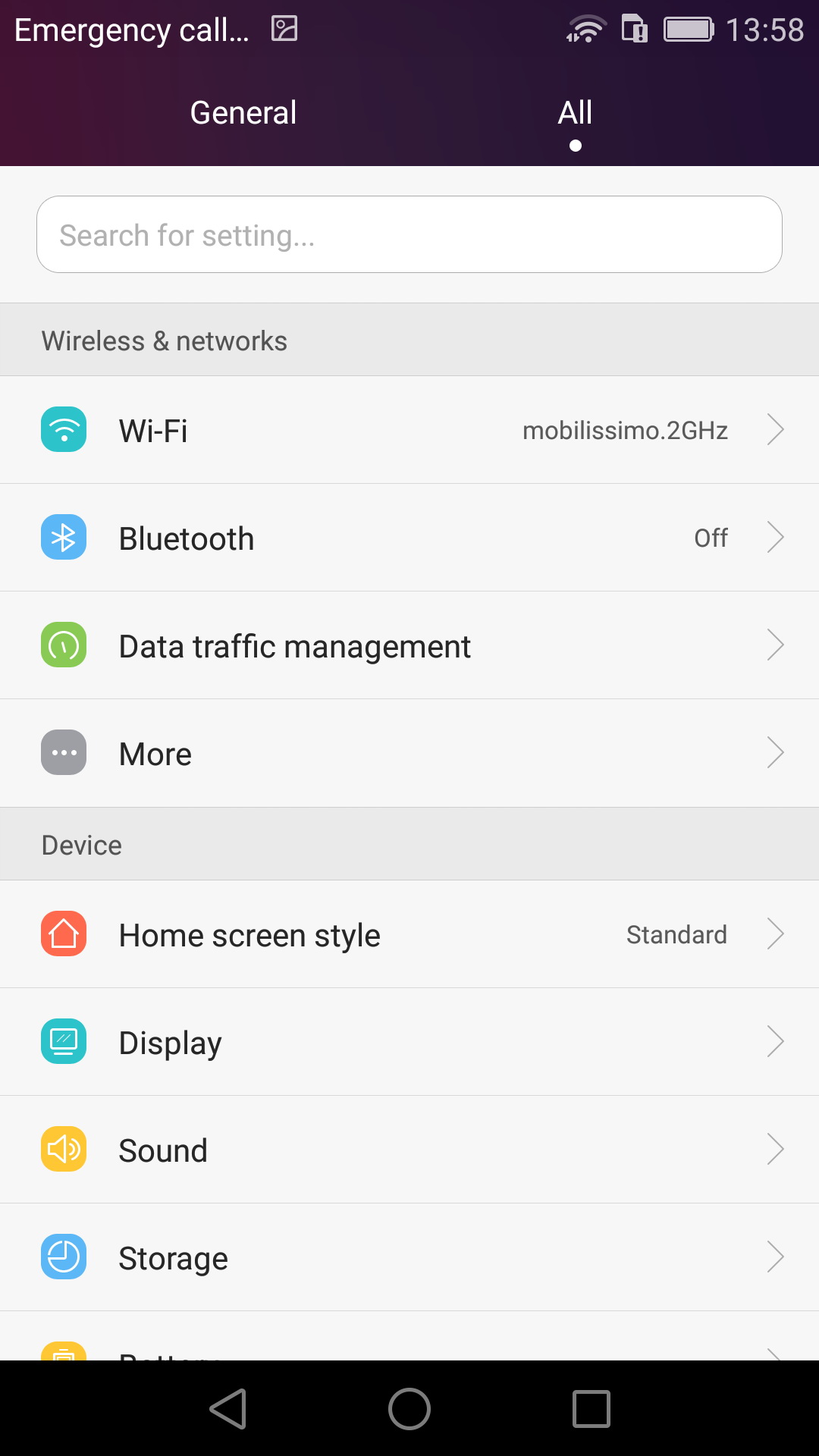Tap the Search for setting field
Viewport: 819px width, 1456px height.
click(x=409, y=235)
